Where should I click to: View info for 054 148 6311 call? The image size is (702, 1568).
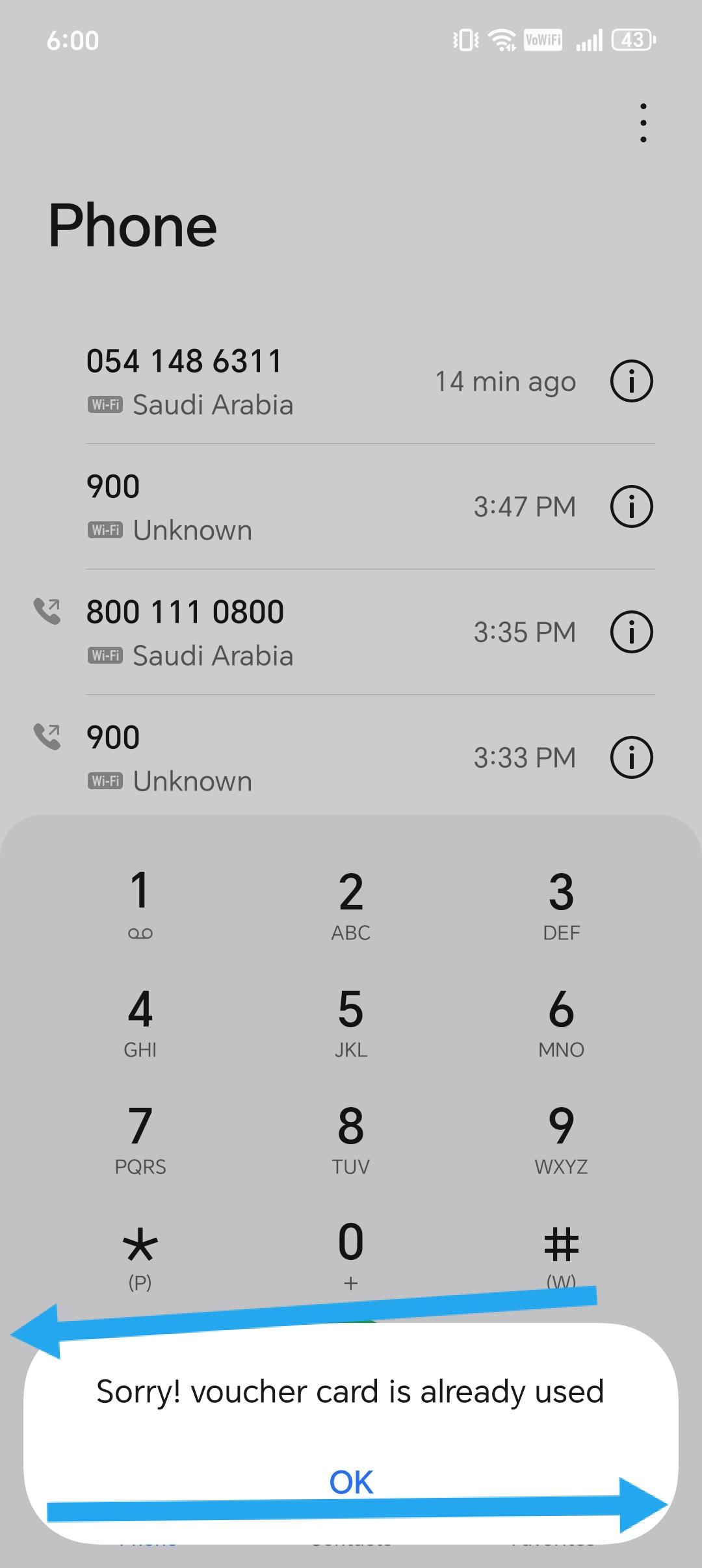click(x=631, y=382)
